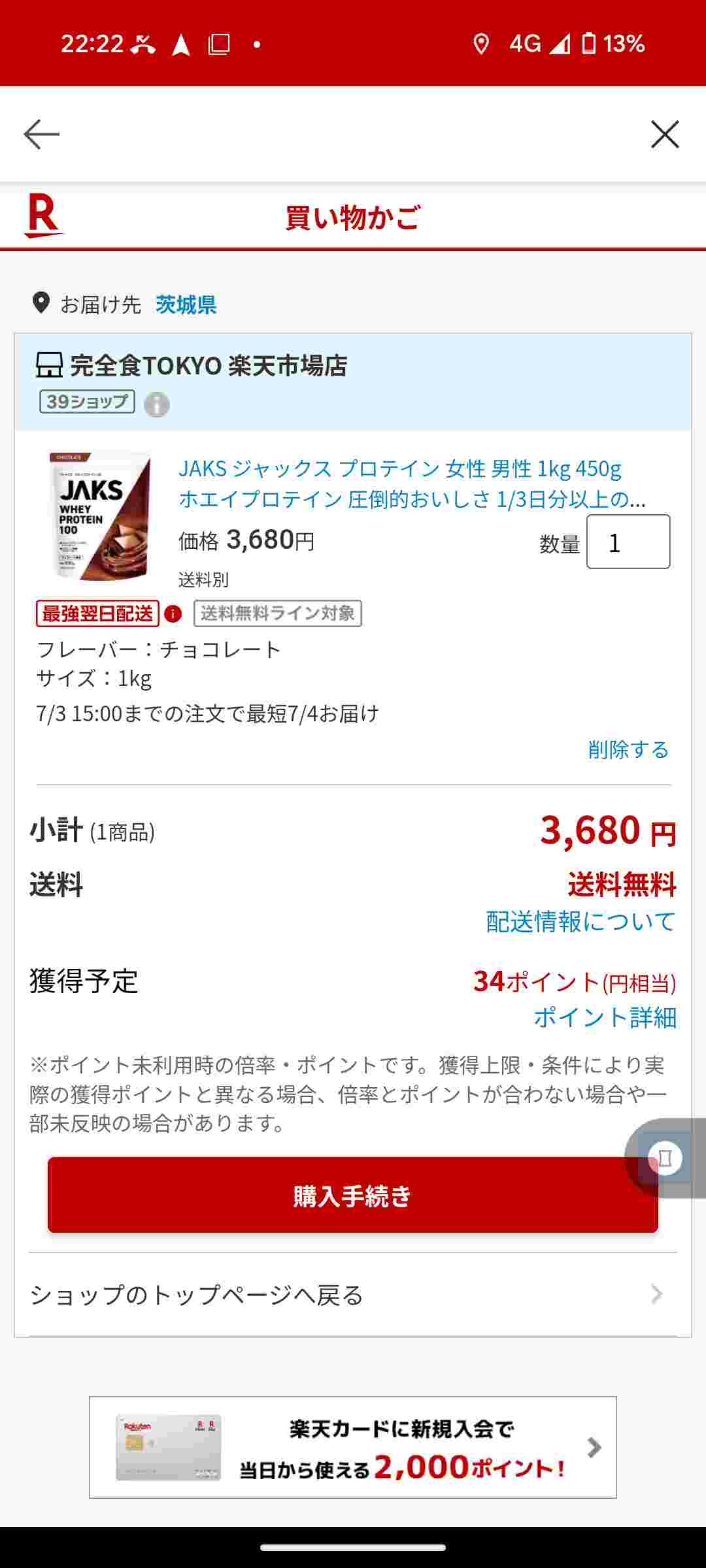Viewport: 706px width, 1568px height.
Task: Open 39ショップ info icon
Action: tap(157, 404)
